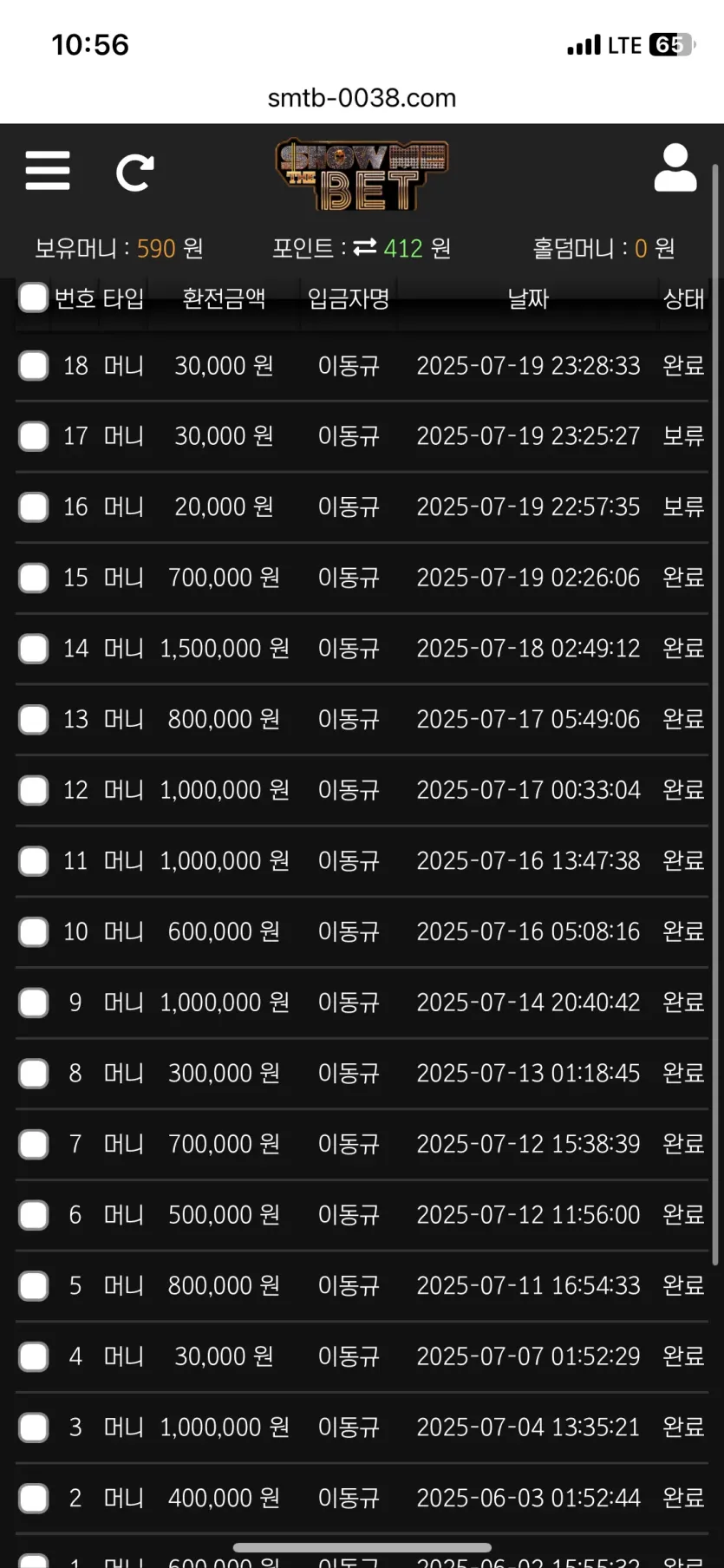Check the box for row 14
724x1568 pixels.
33,648
